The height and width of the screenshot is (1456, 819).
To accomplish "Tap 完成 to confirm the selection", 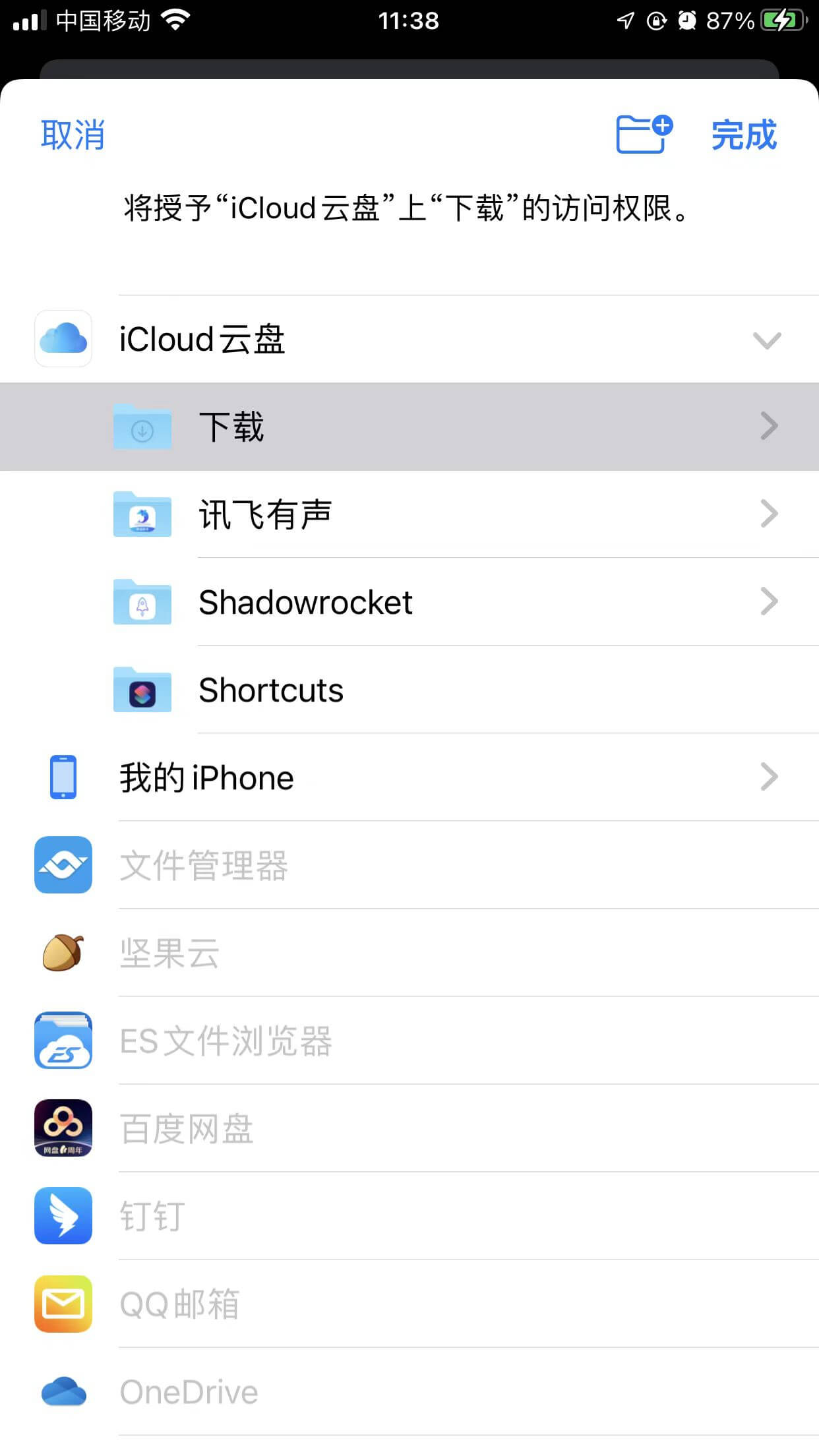I will [744, 135].
